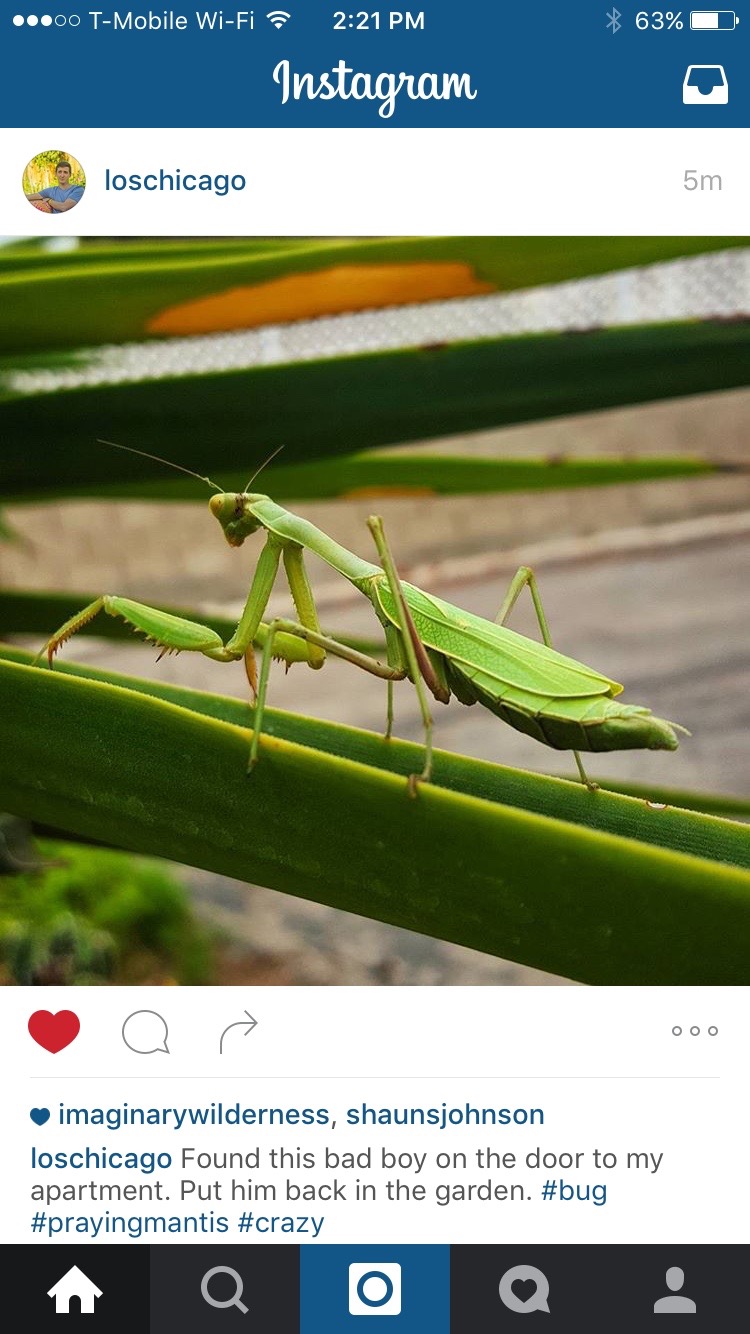Comment on the praying mantis post
This screenshot has height=1334, width=750.
coord(145,1032)
